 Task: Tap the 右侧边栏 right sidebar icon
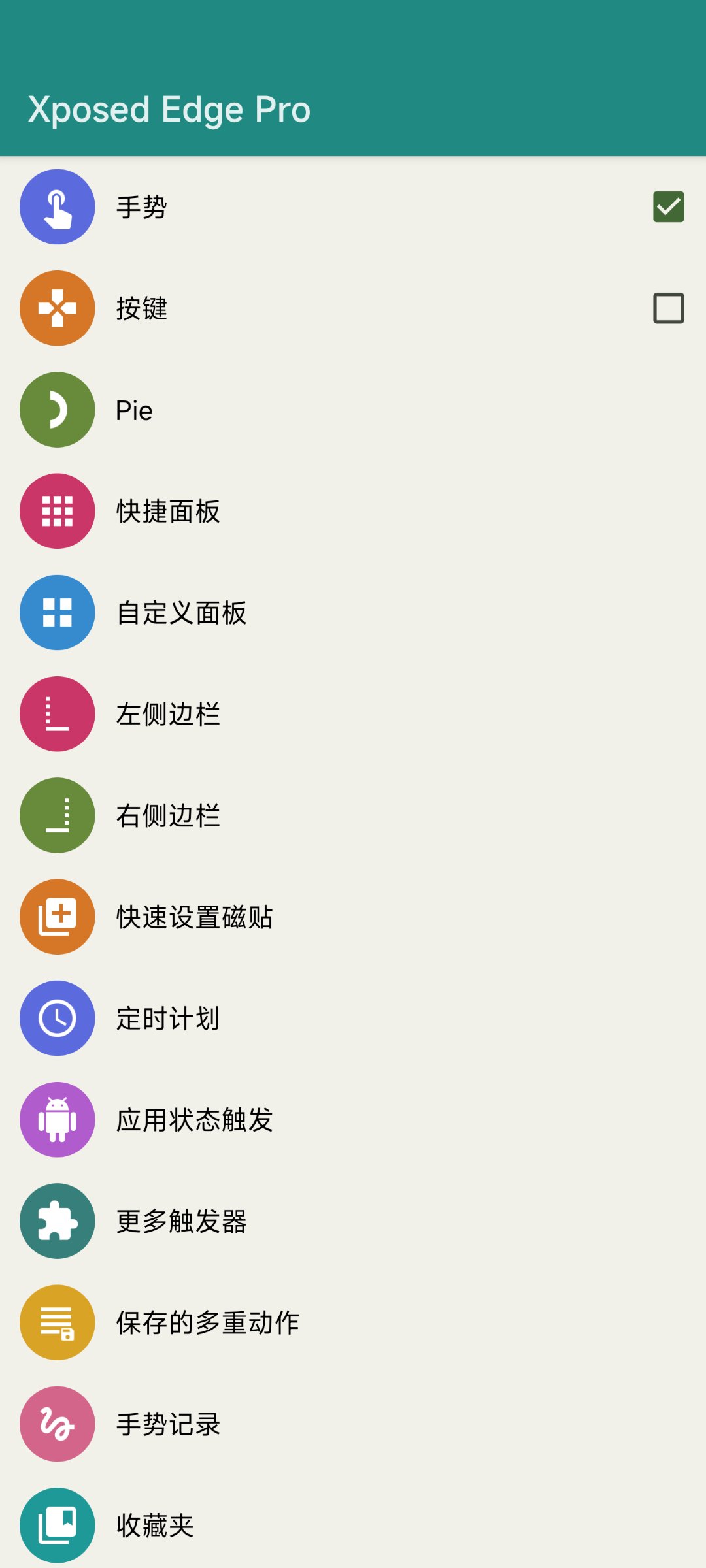click(57, 815)
